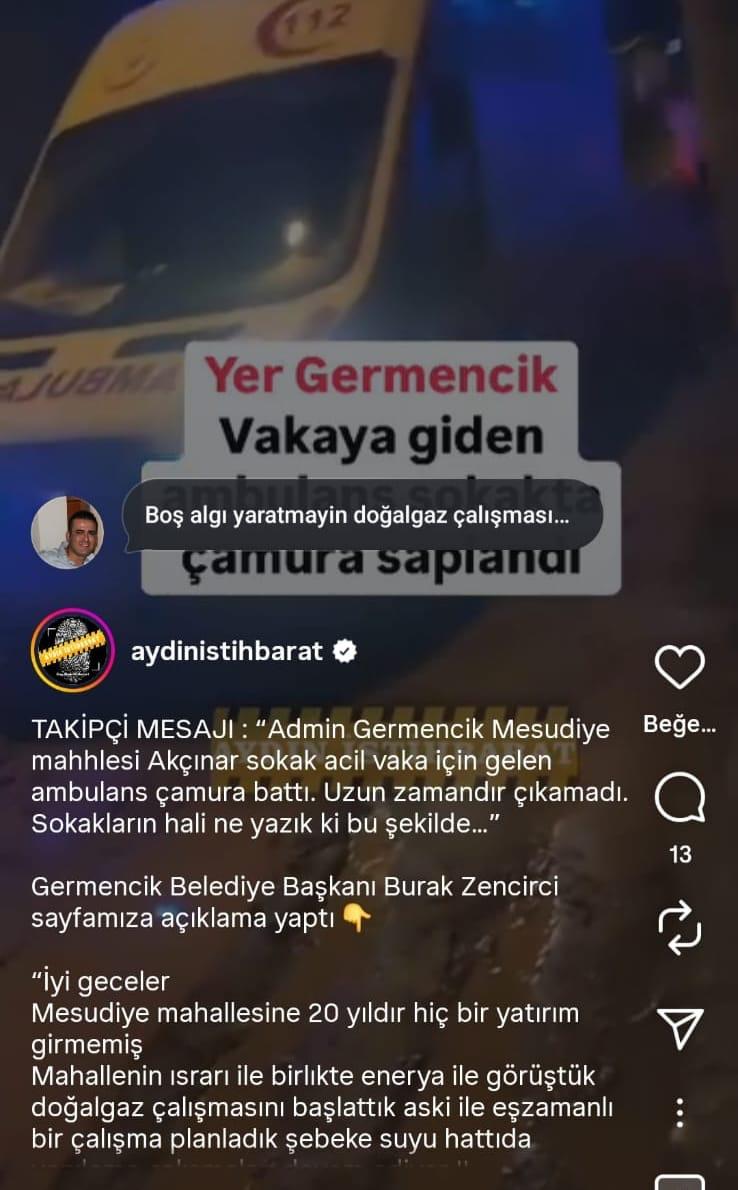Open the aydinistihbarat profile picture
The height and width of the screenshot is (1190, 738).
(73, 650)
